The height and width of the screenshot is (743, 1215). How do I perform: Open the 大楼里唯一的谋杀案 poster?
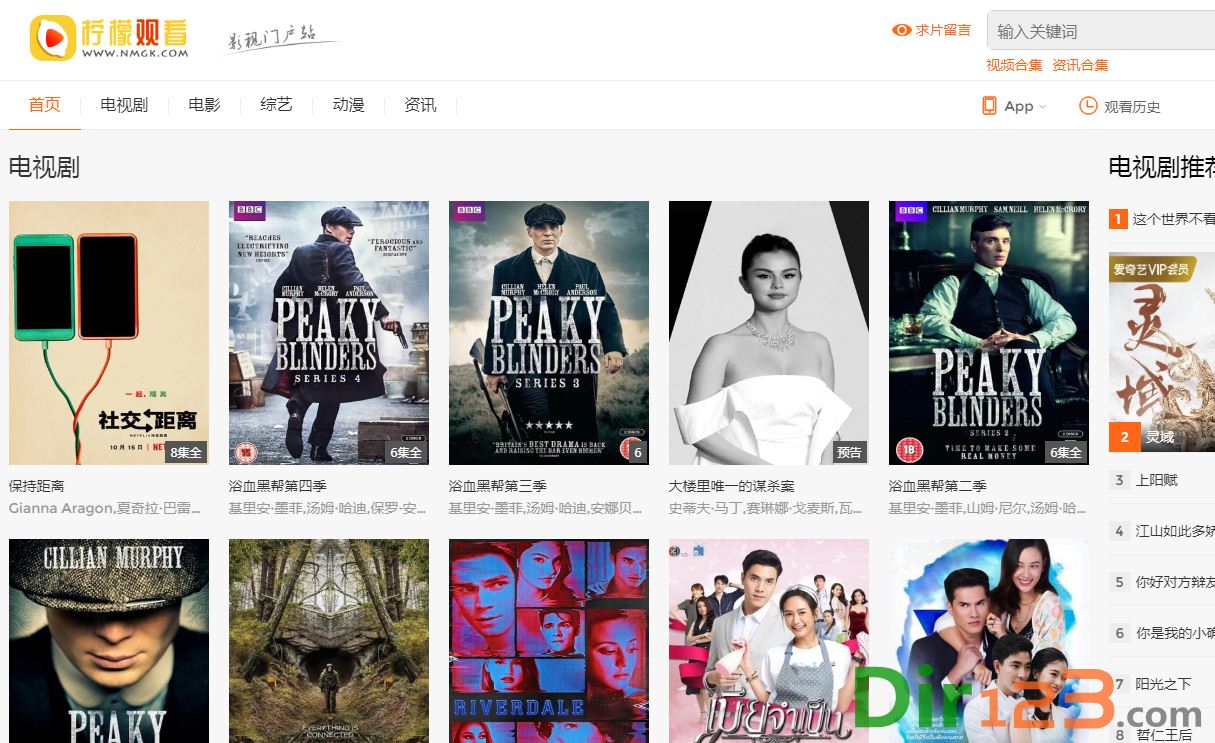(x=769, y=332)
